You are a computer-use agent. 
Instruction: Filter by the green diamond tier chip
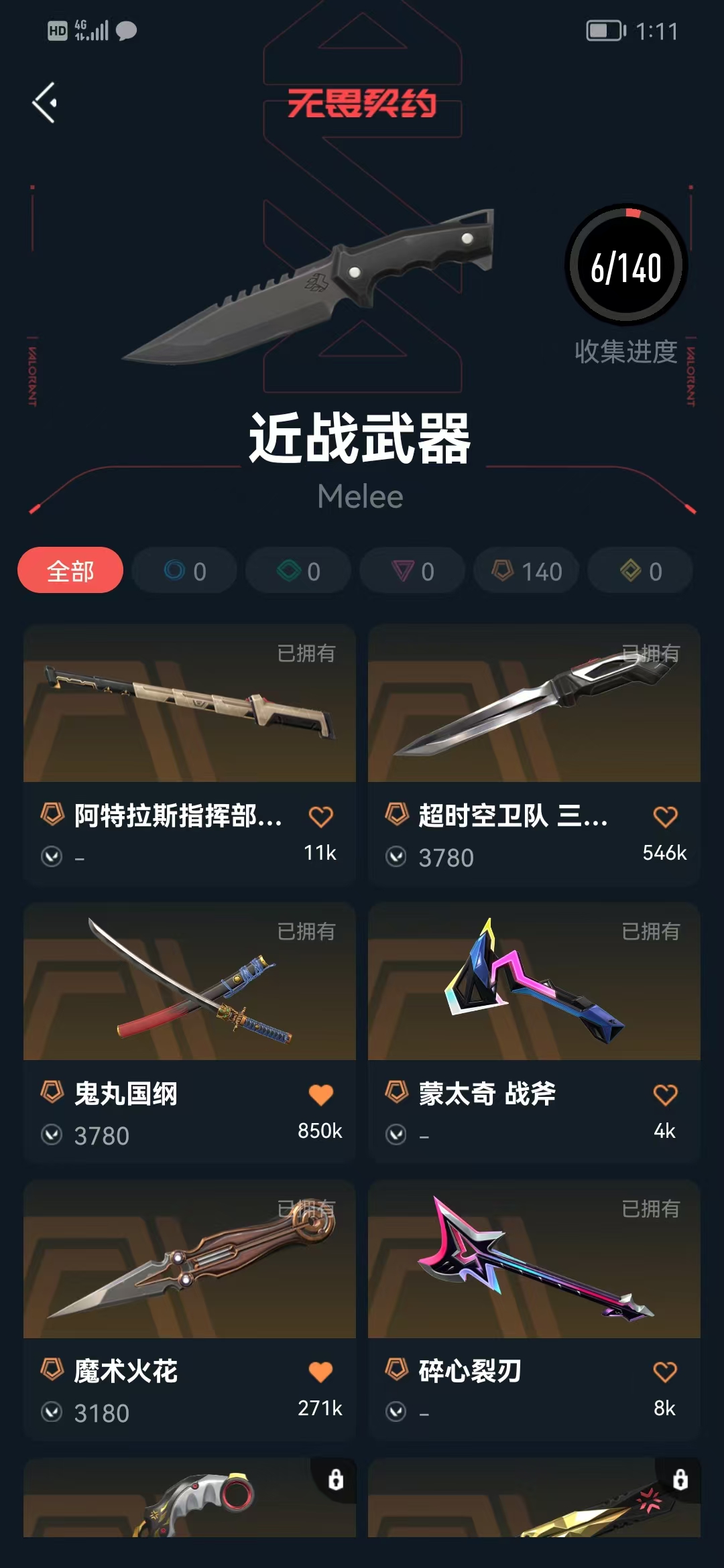tap(298, 570)
